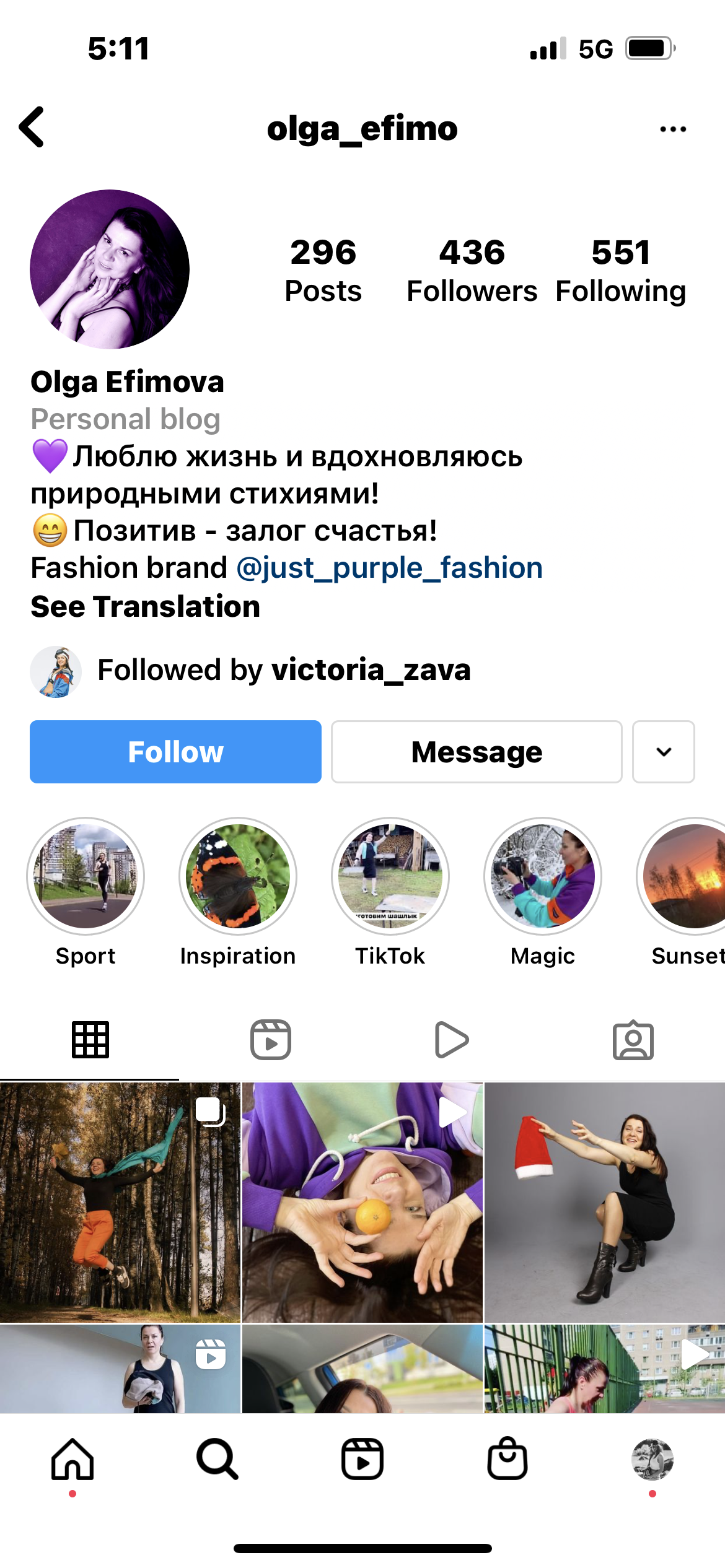This screenshot has height=1568, width=725.
Task: Open the forest jumping post
Action: 120,1202
